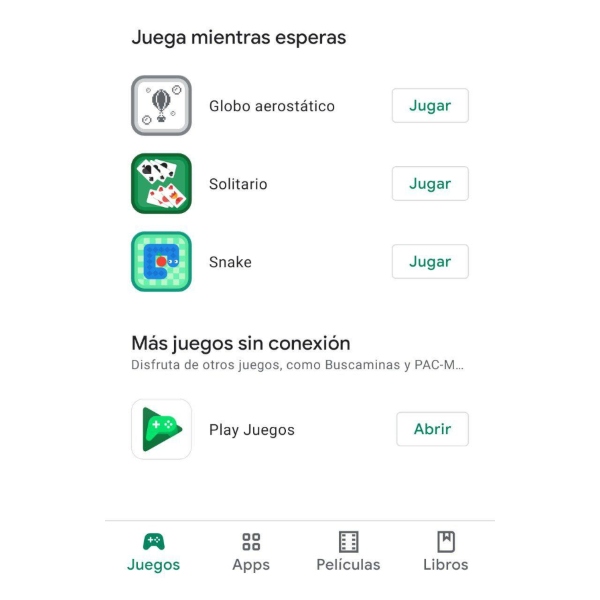The height and width of the screenshot is (600, 600).
Task: Select the Globo aerostático game icon
Action: click(x=161, y=106)
